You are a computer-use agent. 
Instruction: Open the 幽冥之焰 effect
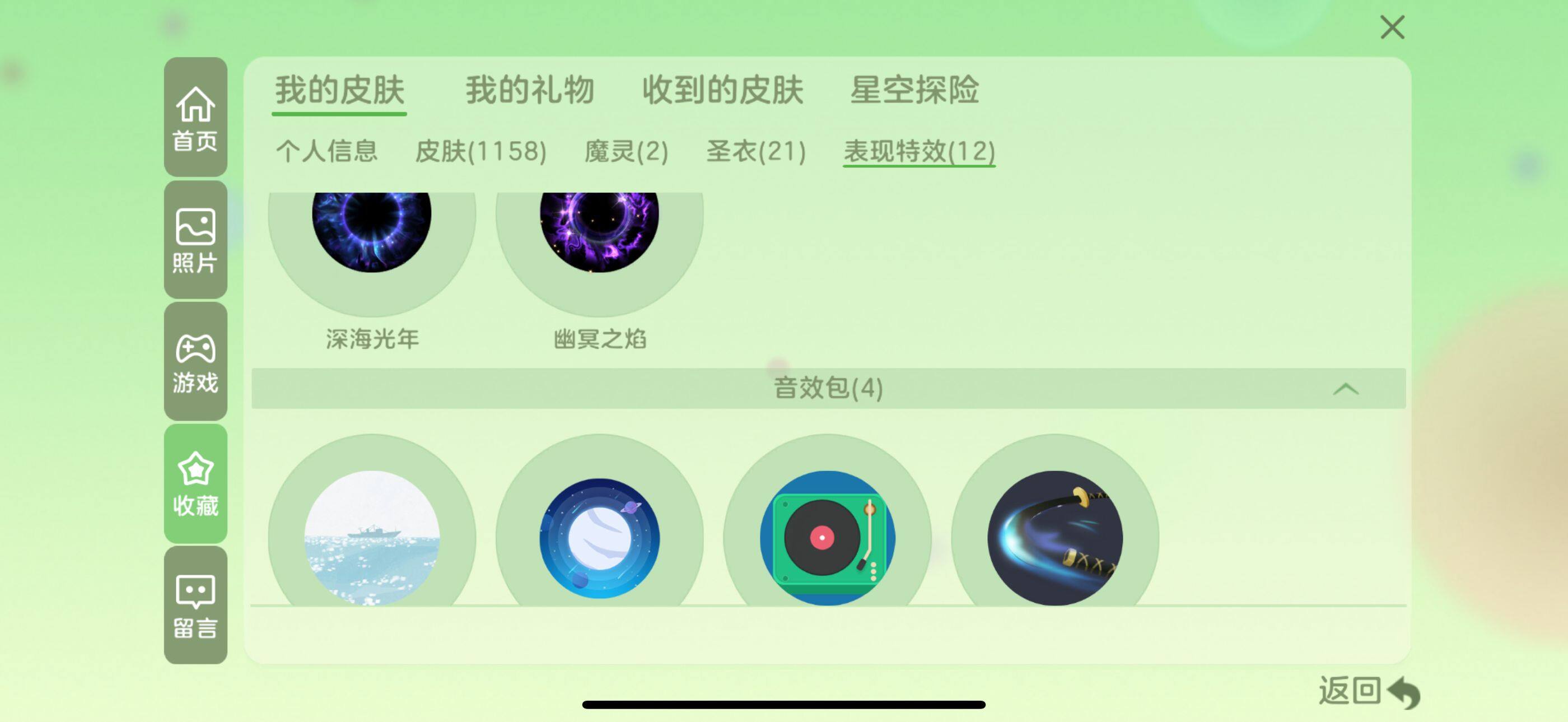[599, 231]
